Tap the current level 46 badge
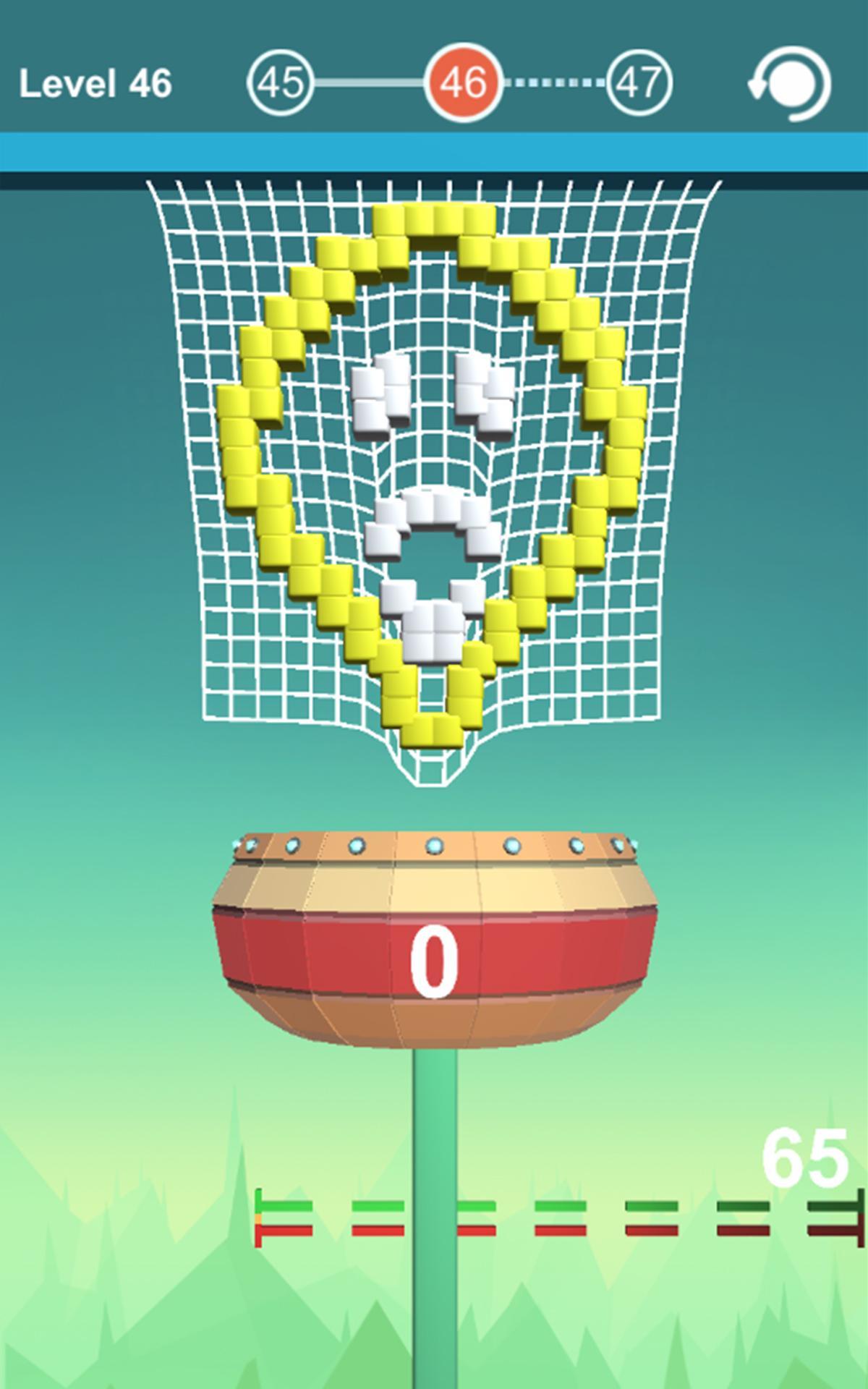Screen dimensions: 868x1389 463,82
